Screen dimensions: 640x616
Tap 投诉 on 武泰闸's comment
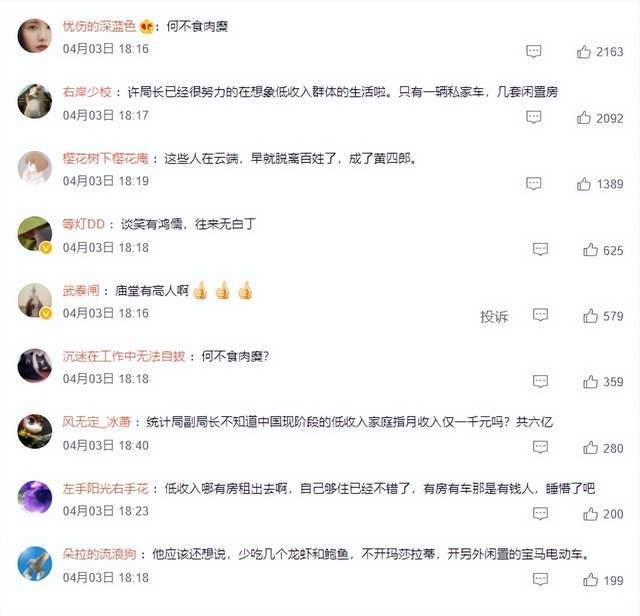[x=494, y=316]
